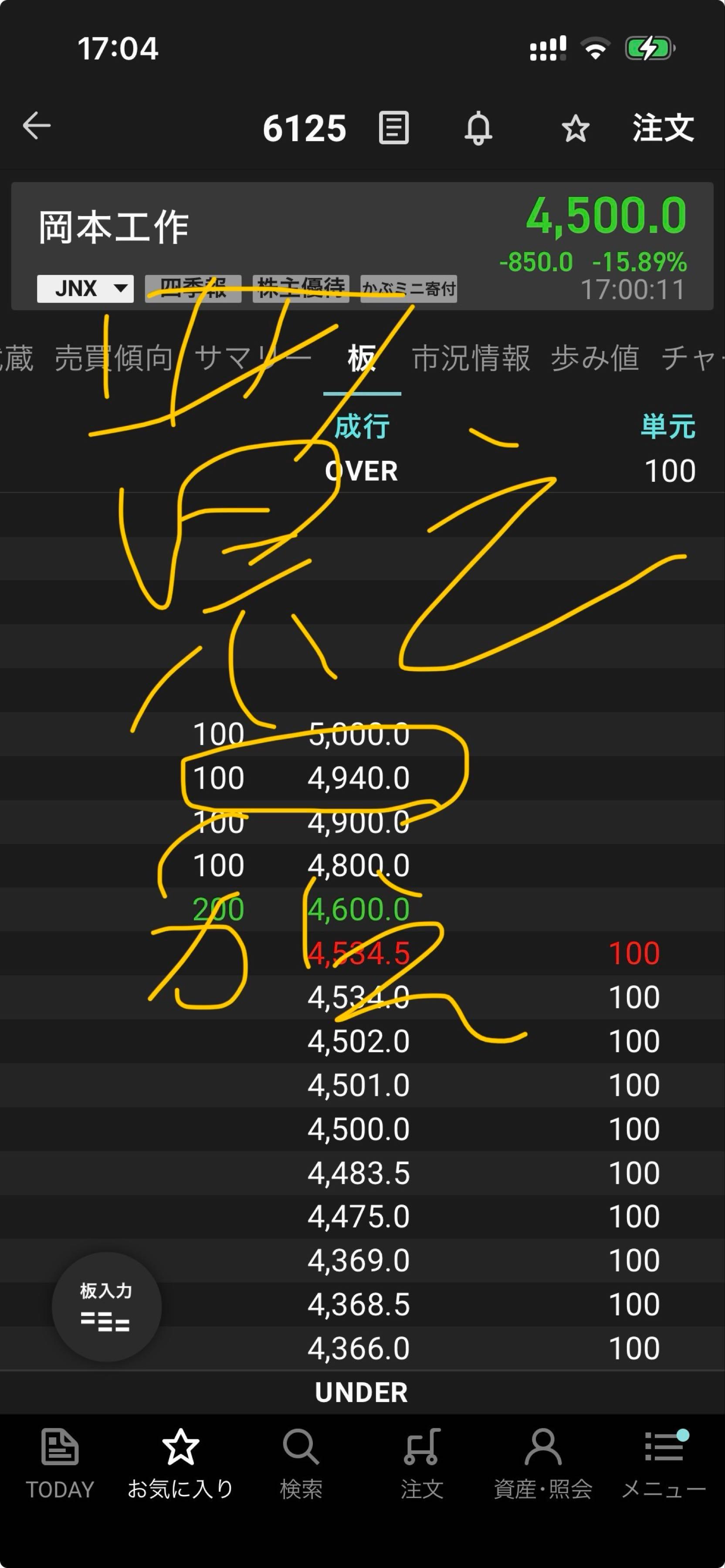
Task: Go back using the arrow icon
Action: (x=37, y=127)
